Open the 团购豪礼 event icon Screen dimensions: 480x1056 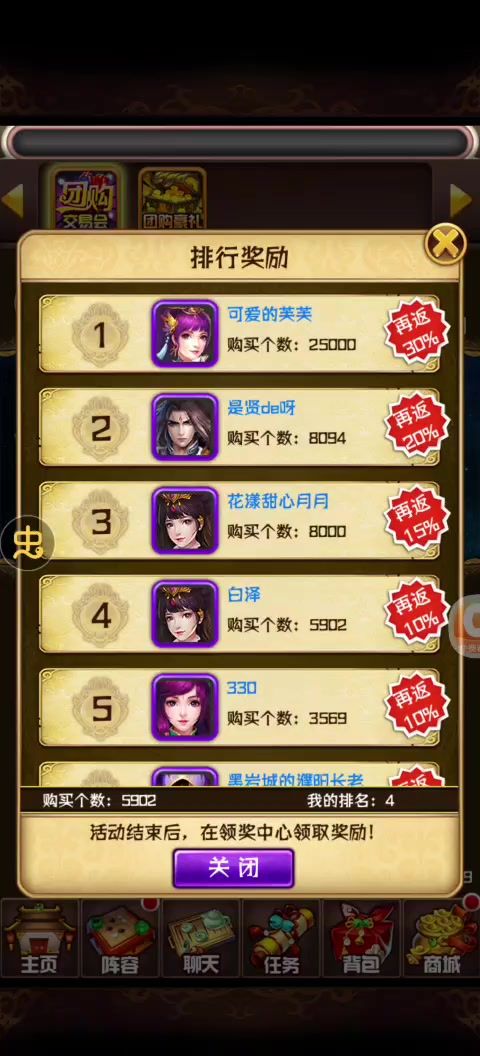pos(172,199)
